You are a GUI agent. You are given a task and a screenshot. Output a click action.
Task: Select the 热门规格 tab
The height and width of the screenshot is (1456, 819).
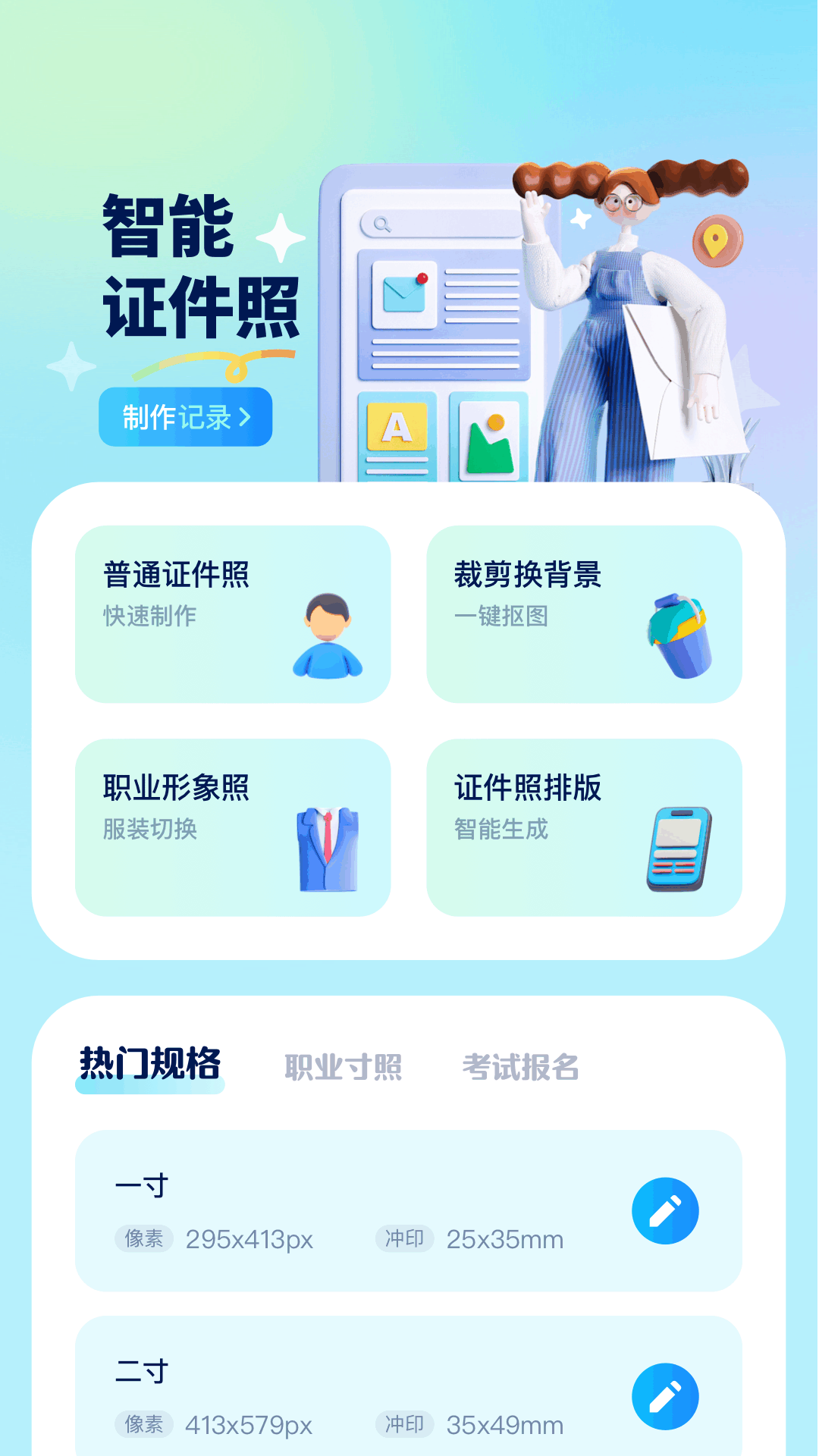149,1065
